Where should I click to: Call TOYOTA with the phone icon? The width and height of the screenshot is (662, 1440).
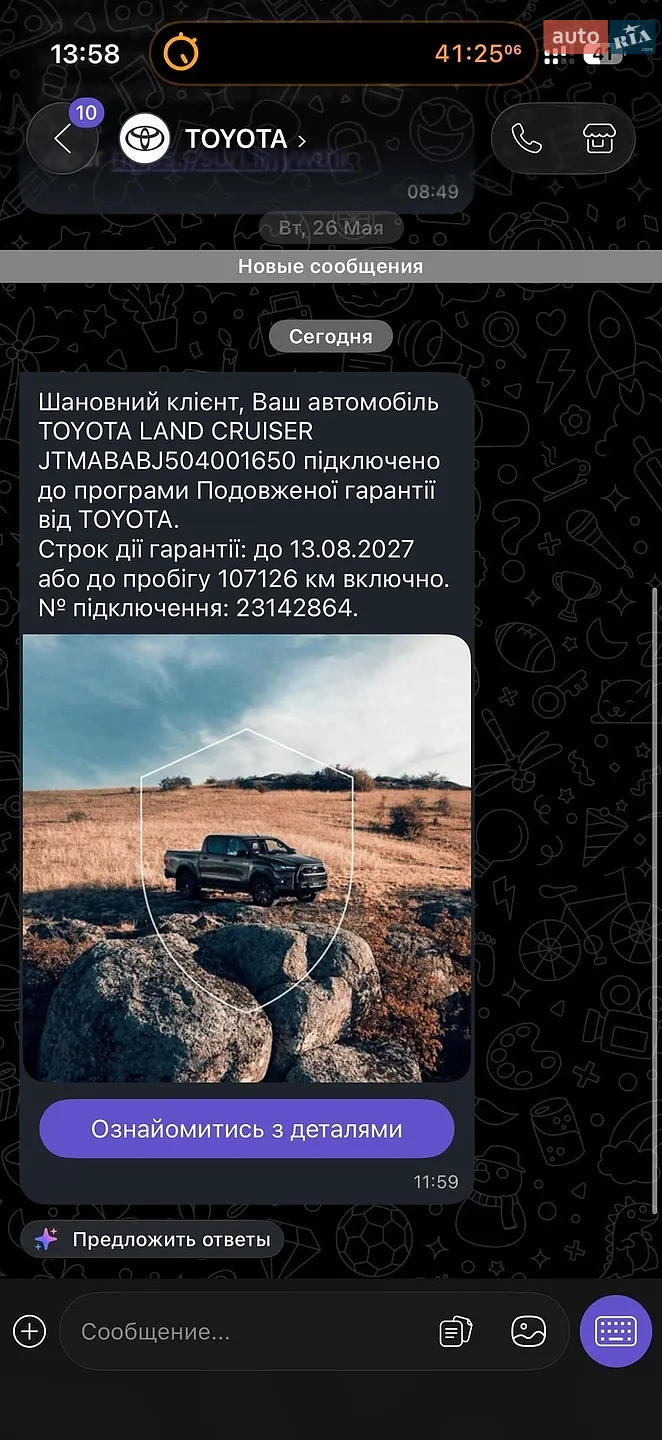click(526, 139)
